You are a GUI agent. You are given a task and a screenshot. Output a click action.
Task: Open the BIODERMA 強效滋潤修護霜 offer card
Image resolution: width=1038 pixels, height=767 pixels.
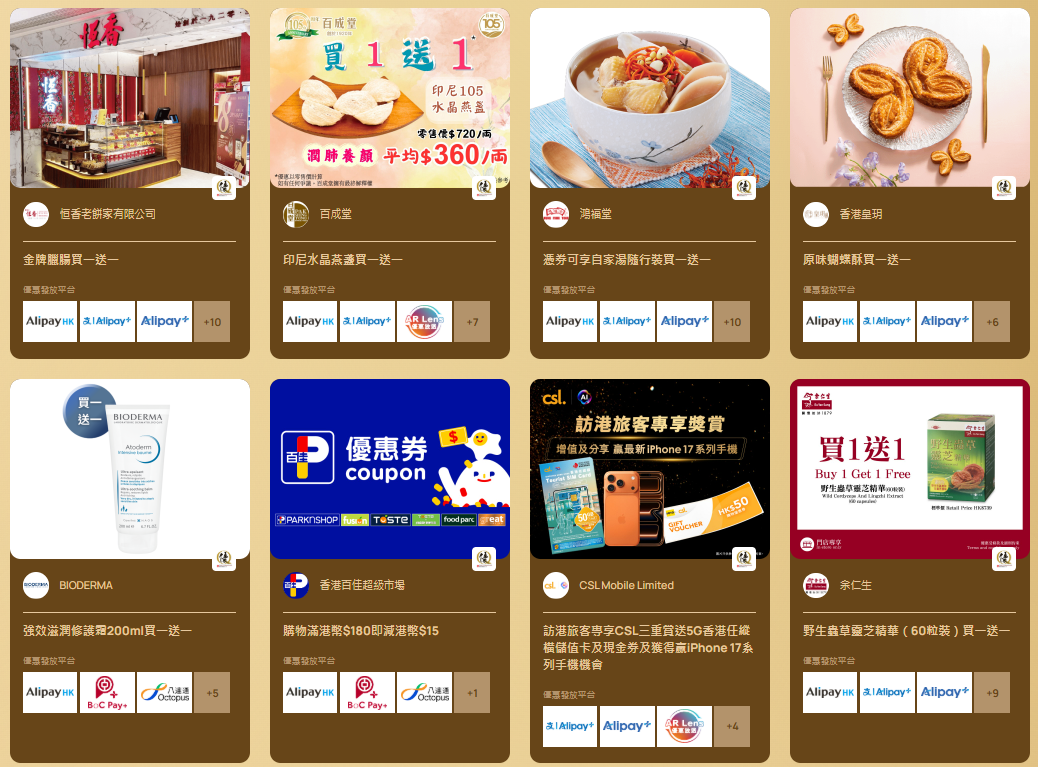[129, 470]
